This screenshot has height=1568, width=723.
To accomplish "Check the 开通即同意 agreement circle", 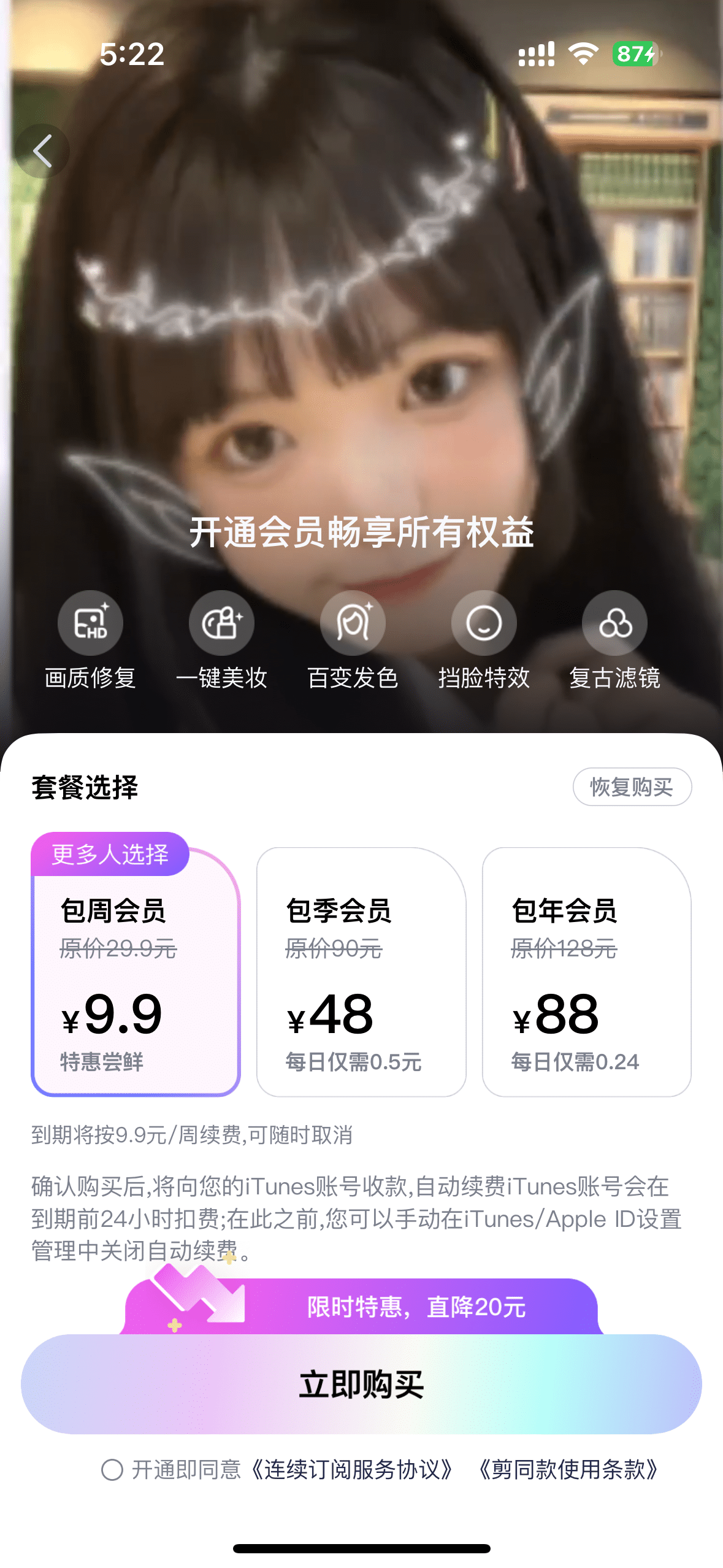I will (x=112, y=1470).
